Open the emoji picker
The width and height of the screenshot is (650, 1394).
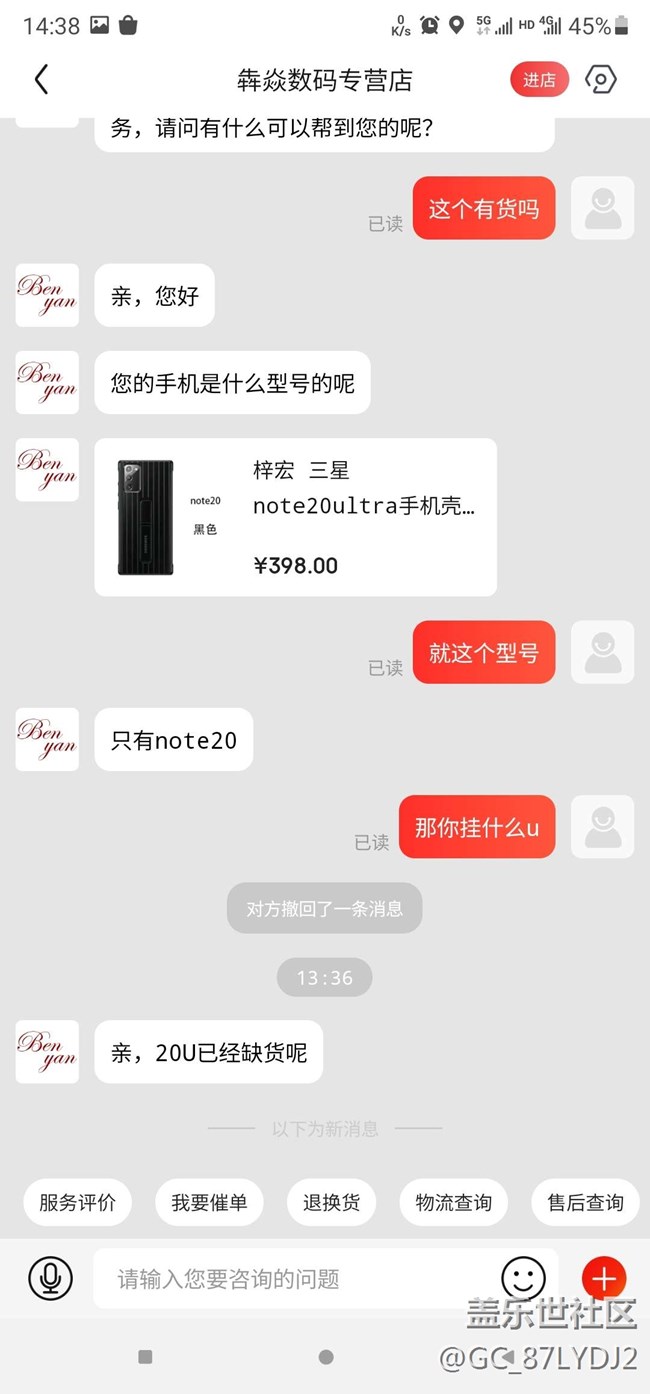tap(523, 1278)
